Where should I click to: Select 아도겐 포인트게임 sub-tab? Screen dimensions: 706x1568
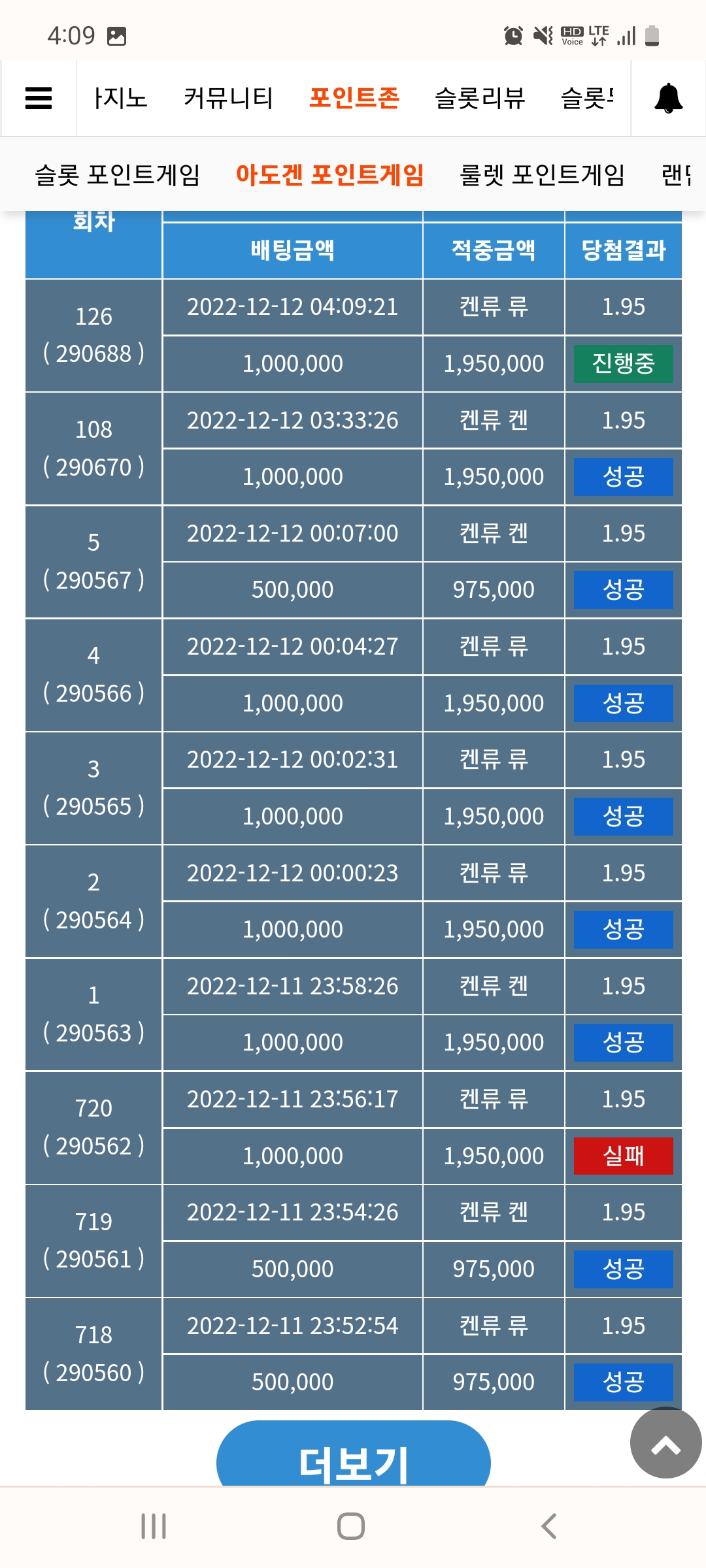click(330, 174)
